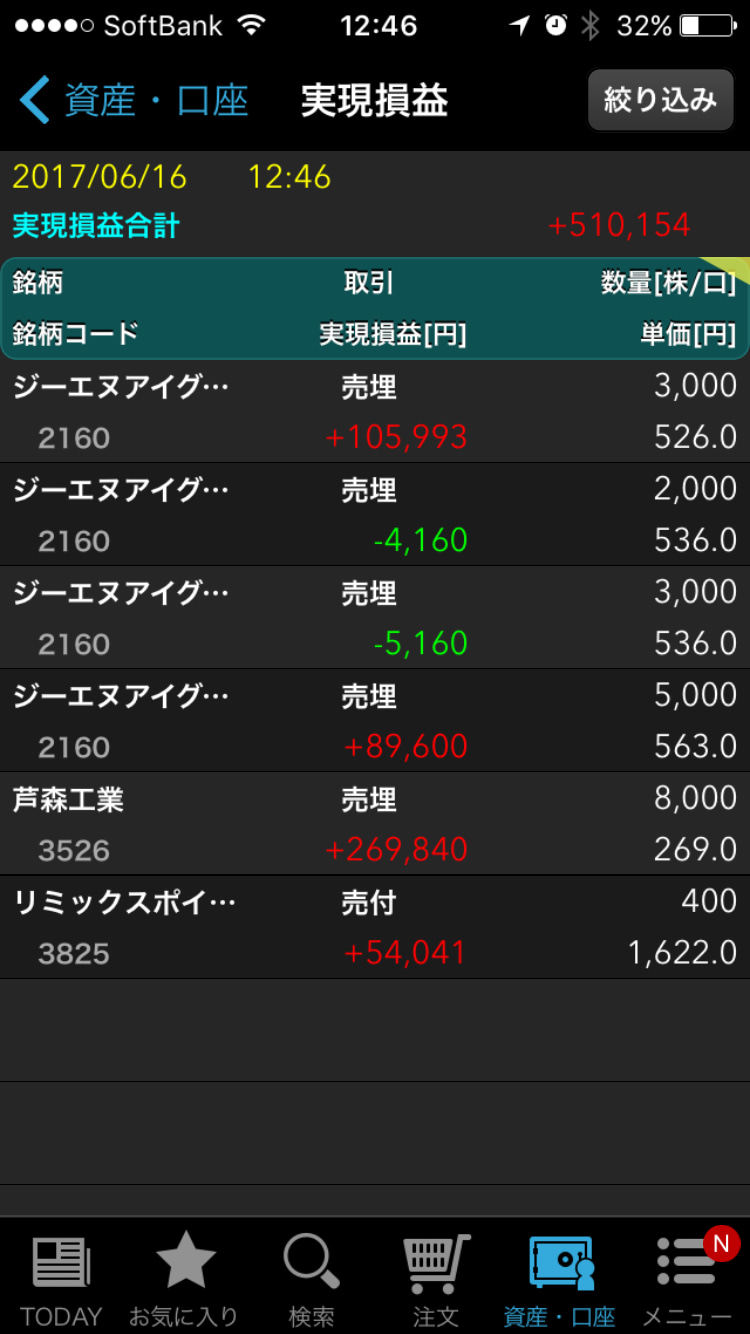Open the 2160 row with -4,160
Screen dimensions: 750x1334
pos(375,514)
